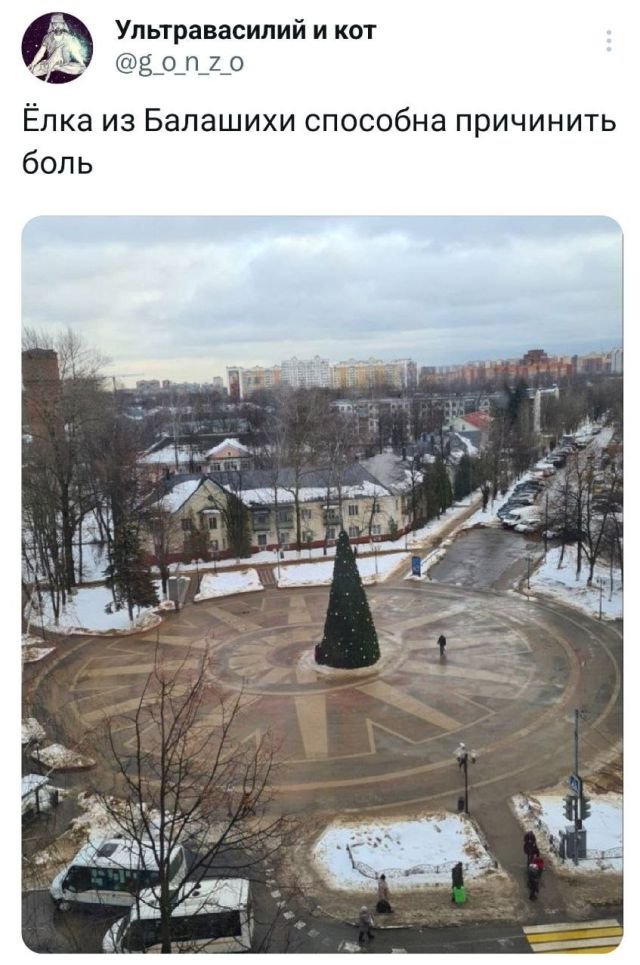Open Ультравасилий и кот's profile avatar
640x965 pixels.
57,47
